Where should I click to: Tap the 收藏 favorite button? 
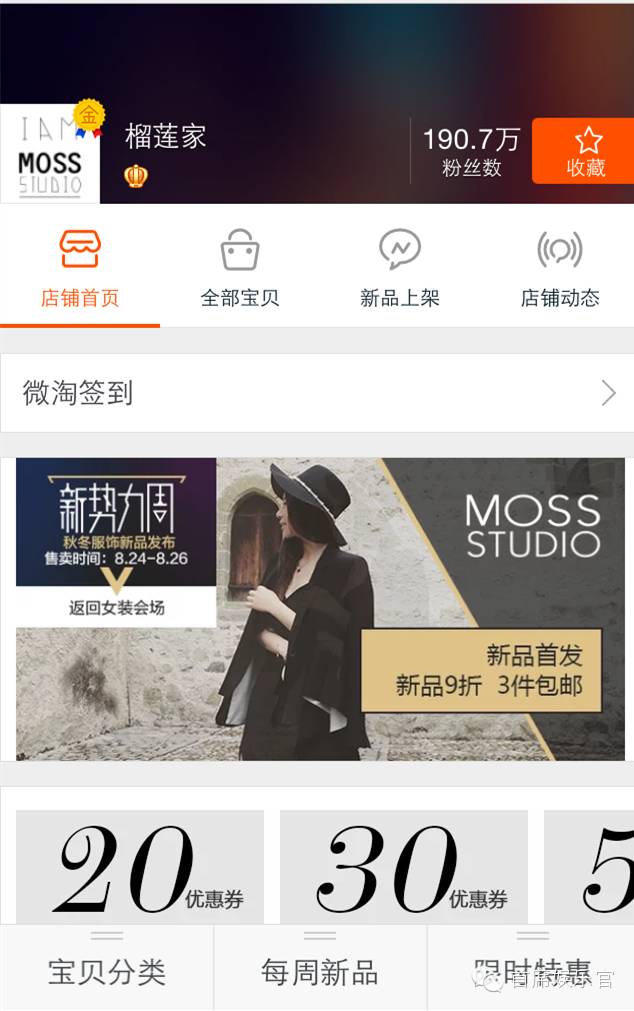[584, 151]
